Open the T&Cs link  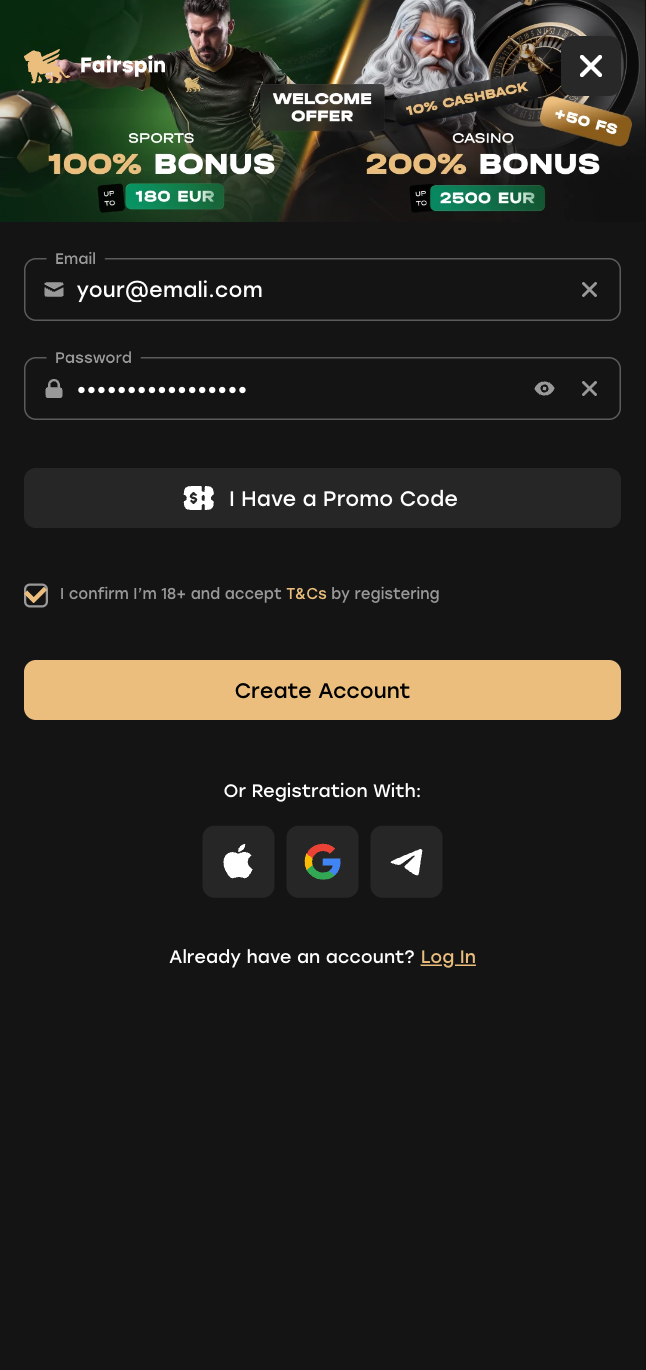[x=306, y=594]
